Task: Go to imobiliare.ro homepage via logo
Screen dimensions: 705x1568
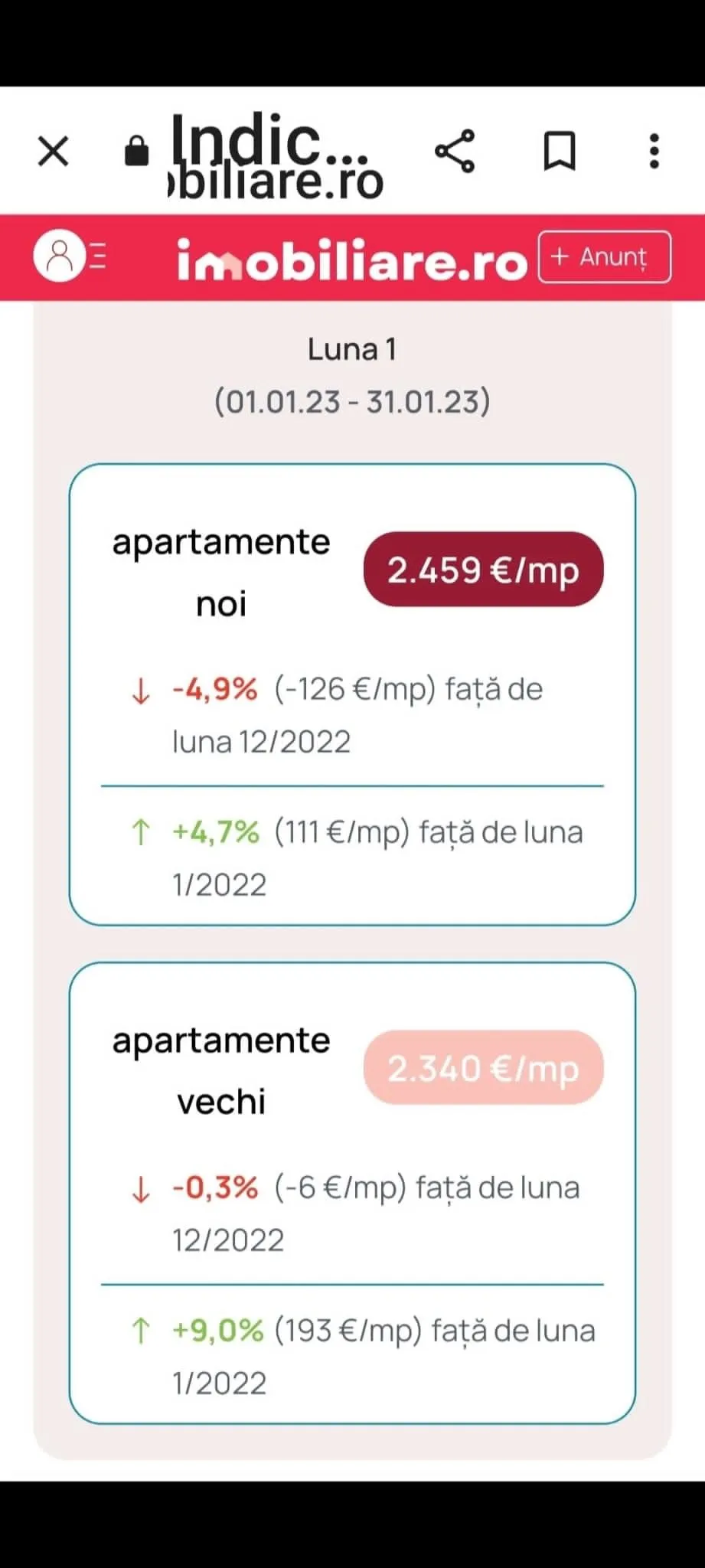Action: click(351, 261)
